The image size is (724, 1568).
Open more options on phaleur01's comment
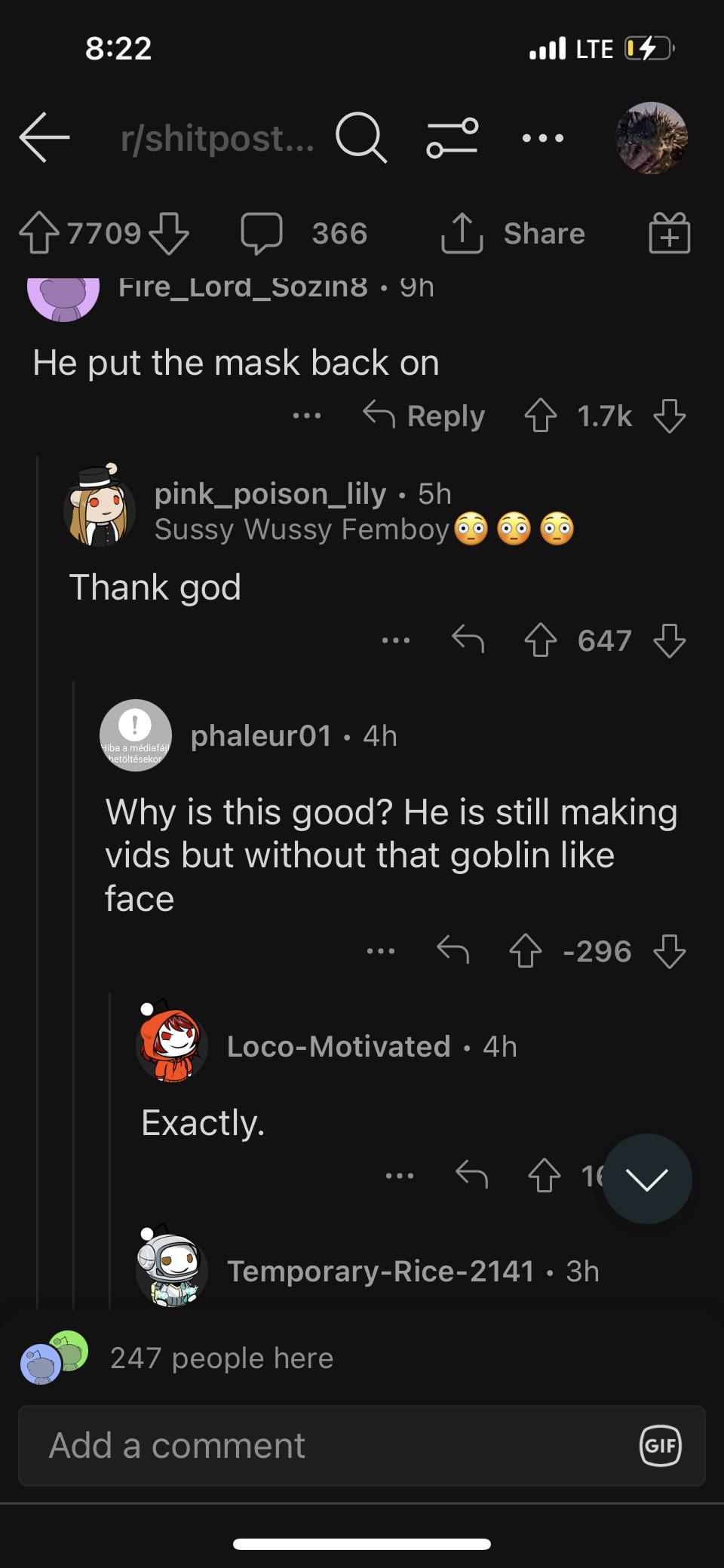click(381, 951)
